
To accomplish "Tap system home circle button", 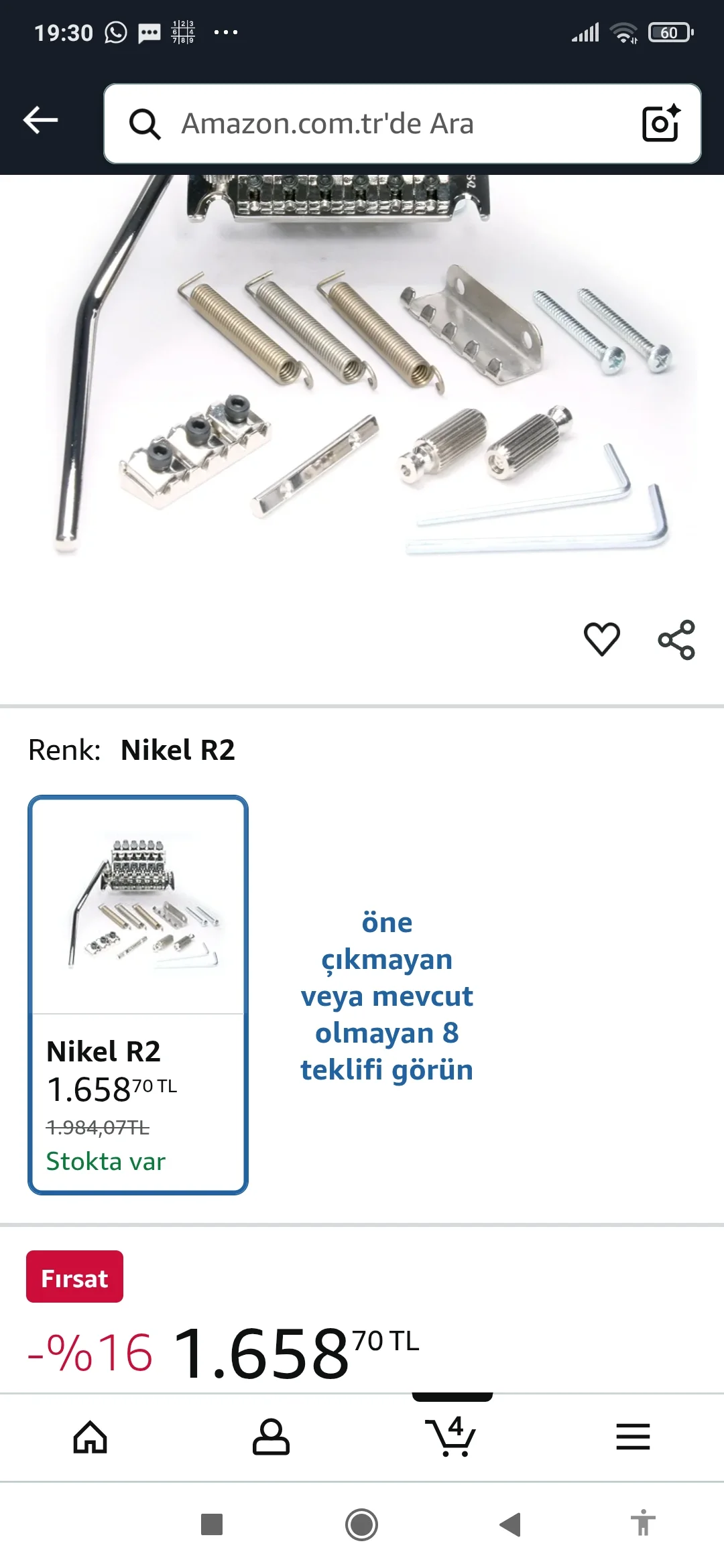I will (x=361, y=1524).
